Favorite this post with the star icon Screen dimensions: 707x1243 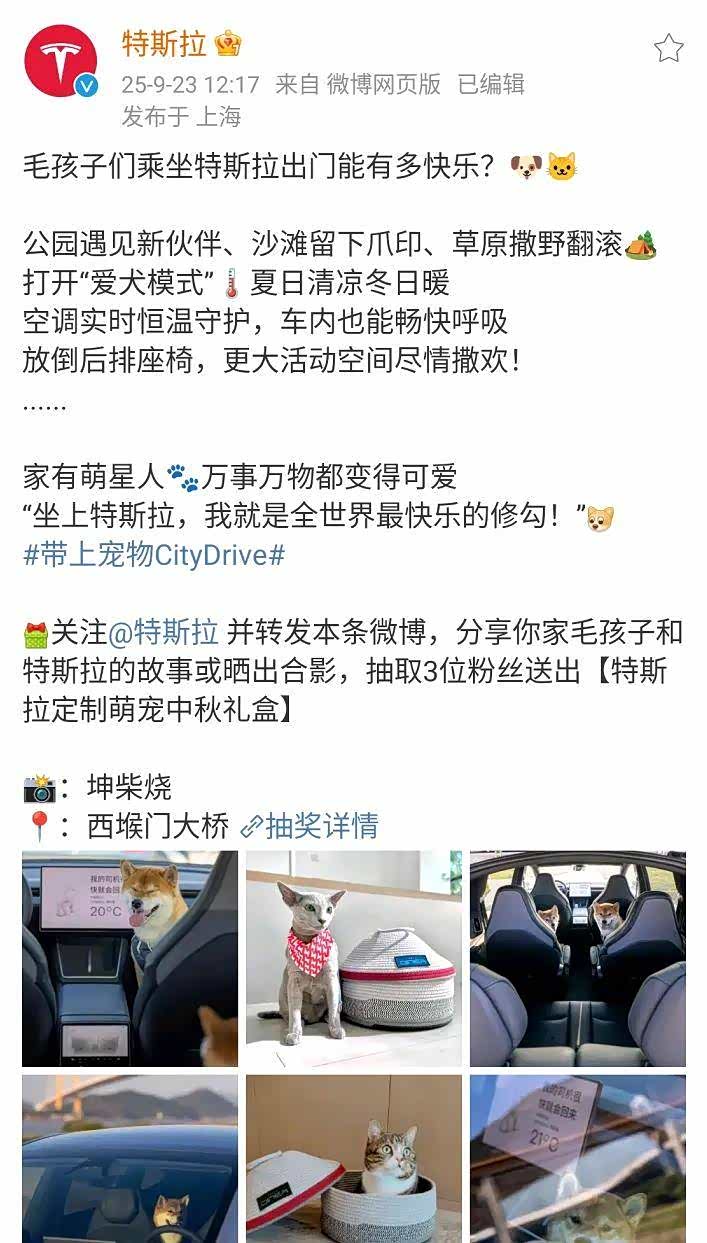click(668, 48)
